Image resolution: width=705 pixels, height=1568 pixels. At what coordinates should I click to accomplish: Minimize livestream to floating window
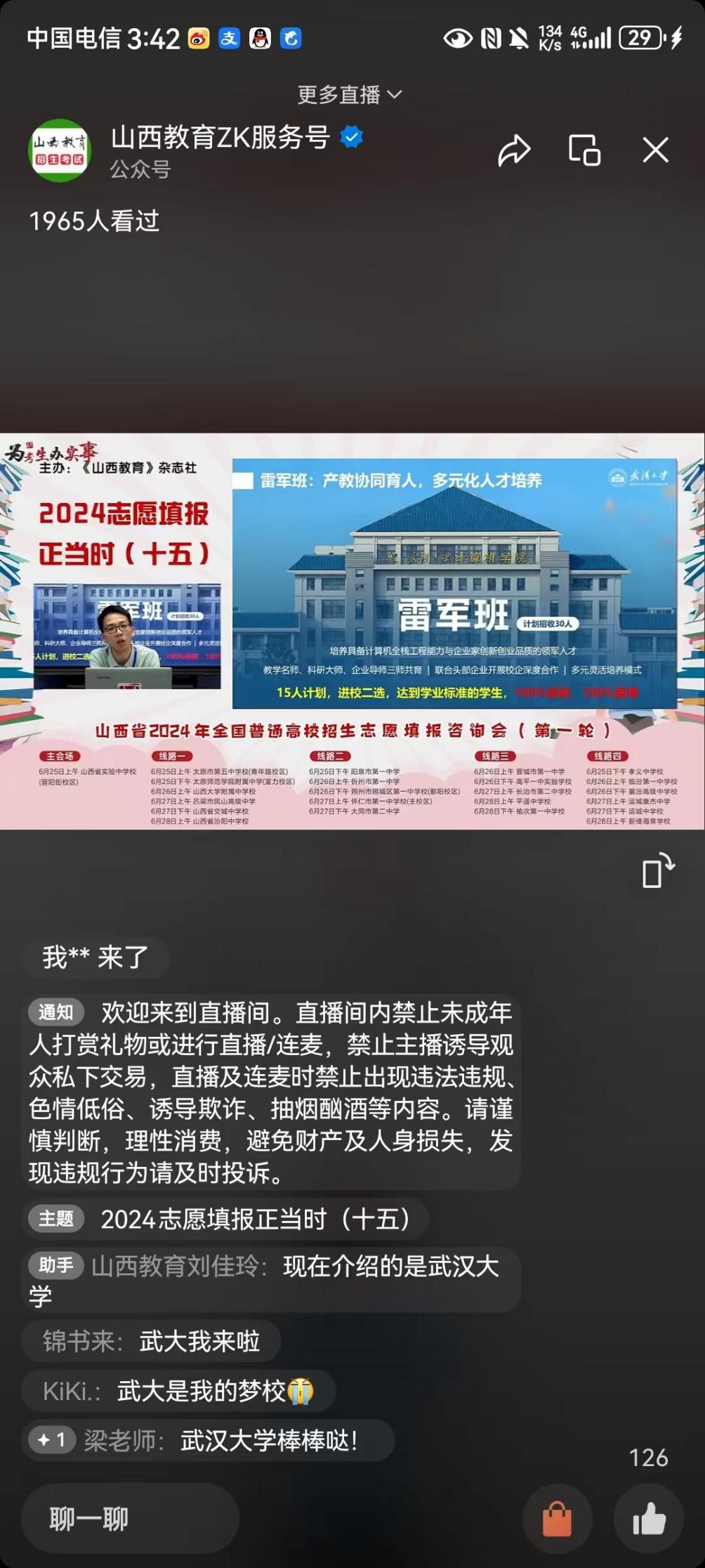[x=584, y=150]
